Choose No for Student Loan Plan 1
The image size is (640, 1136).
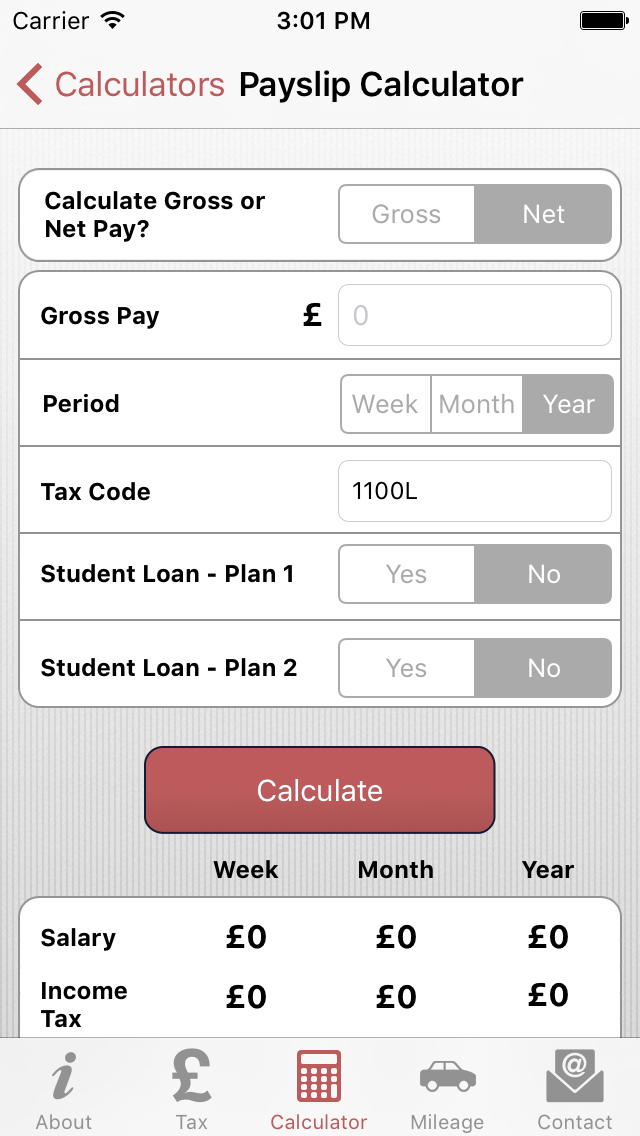(x=543, y=574)
